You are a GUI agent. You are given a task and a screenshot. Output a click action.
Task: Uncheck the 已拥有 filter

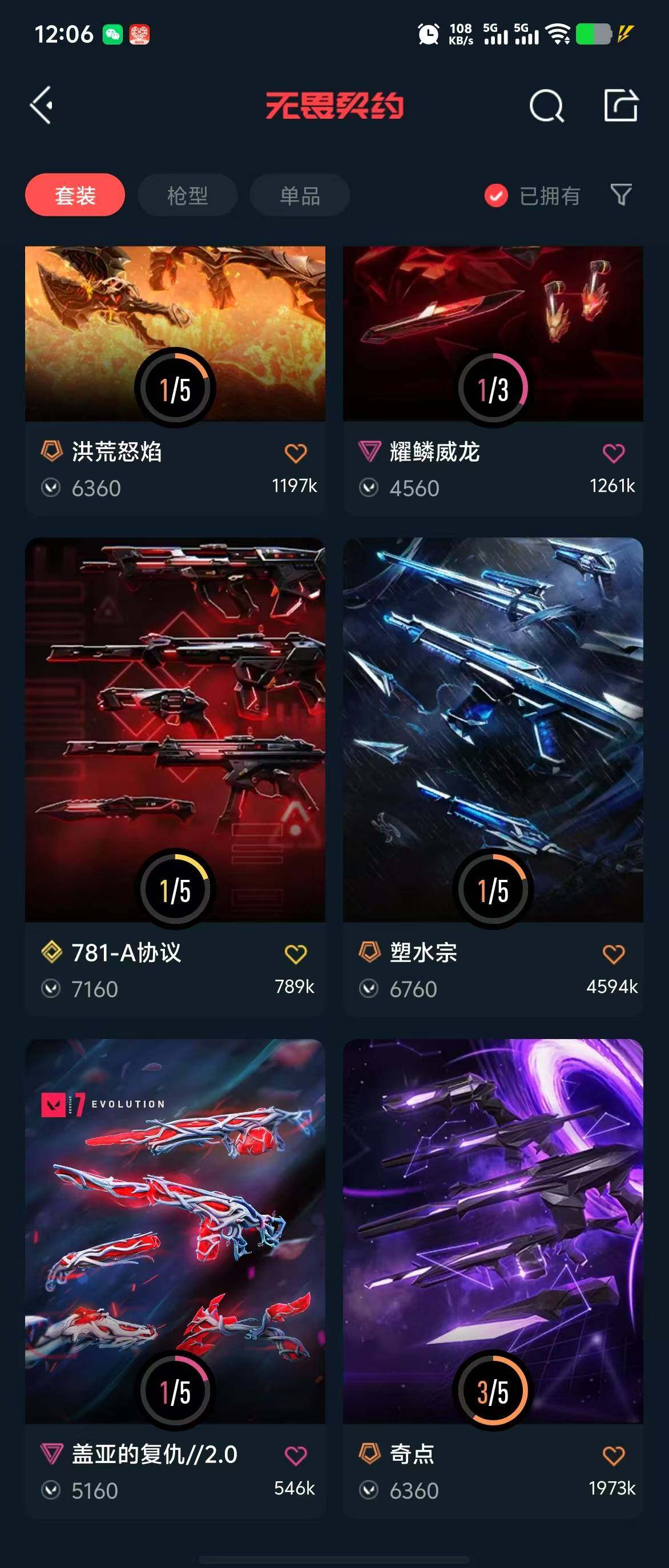495,195
